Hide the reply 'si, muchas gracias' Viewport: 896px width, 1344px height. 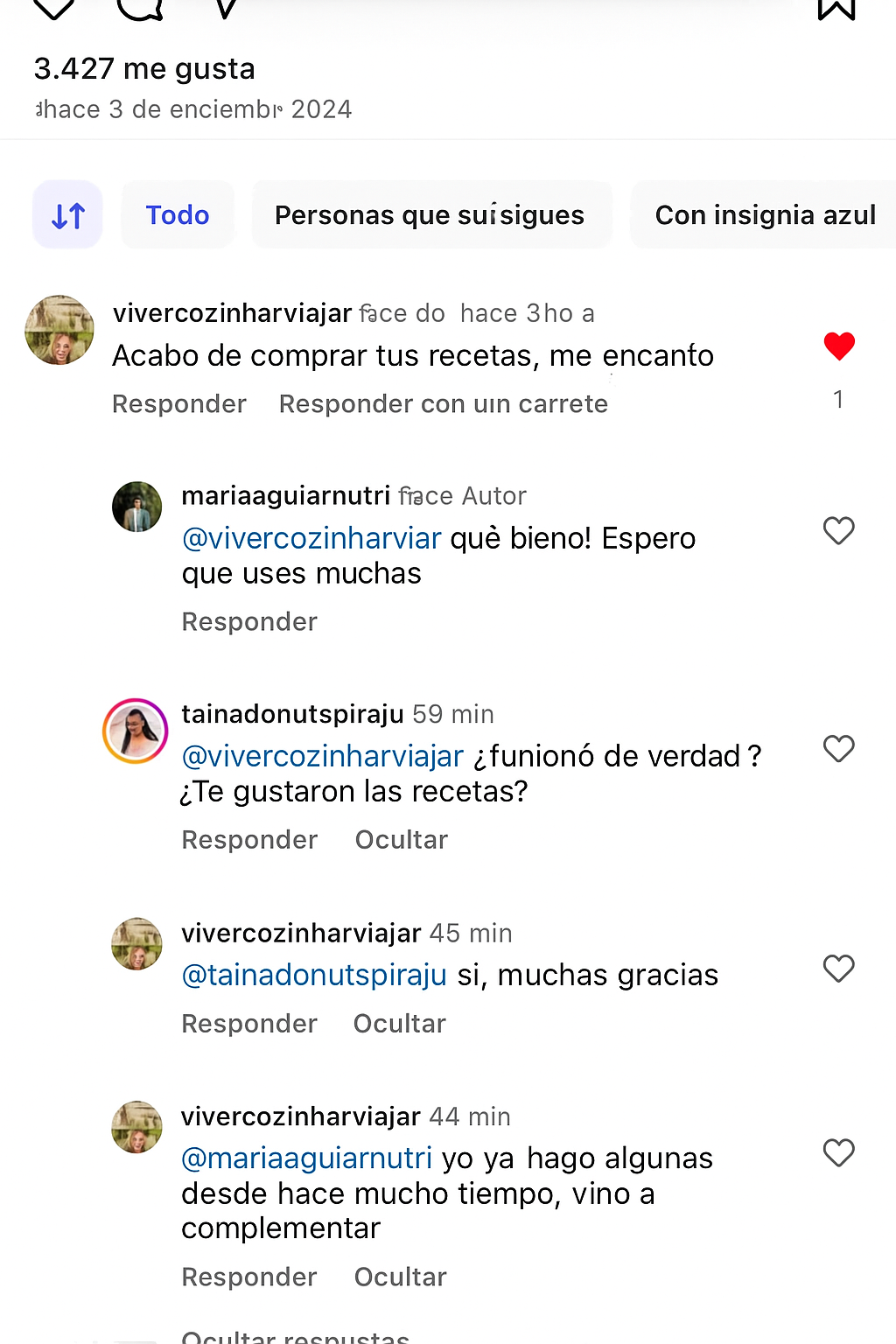(400, 1024)
